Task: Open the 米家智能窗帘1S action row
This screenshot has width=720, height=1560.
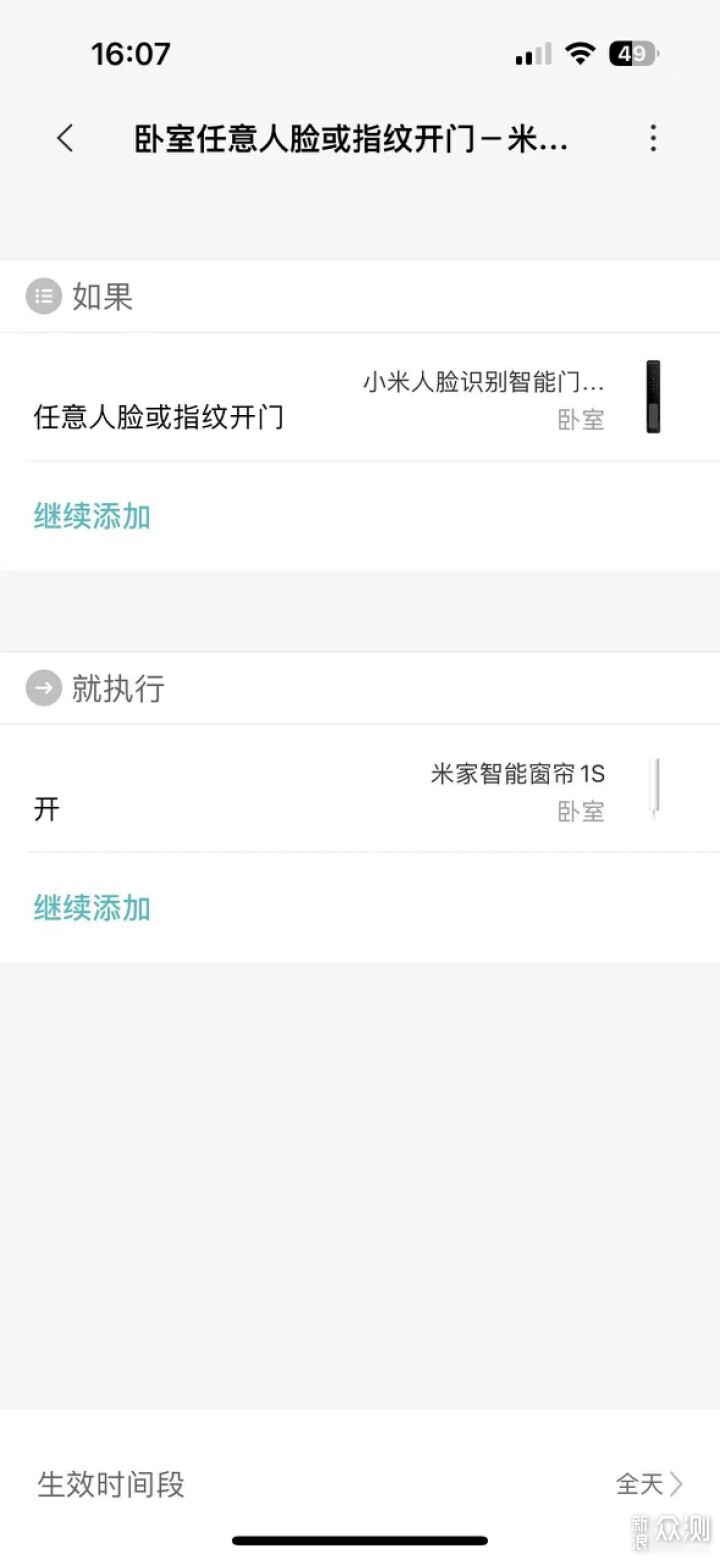Action: click(x=360, y=789)
